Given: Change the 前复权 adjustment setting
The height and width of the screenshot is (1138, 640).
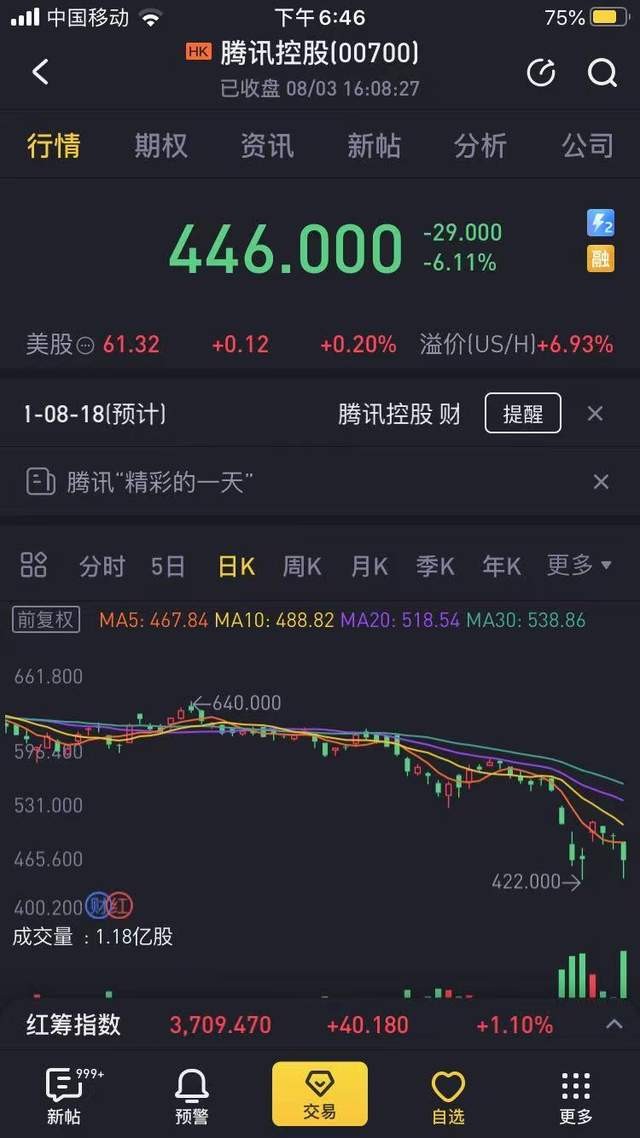Looking at the screenshot, I should pos(46,620).
